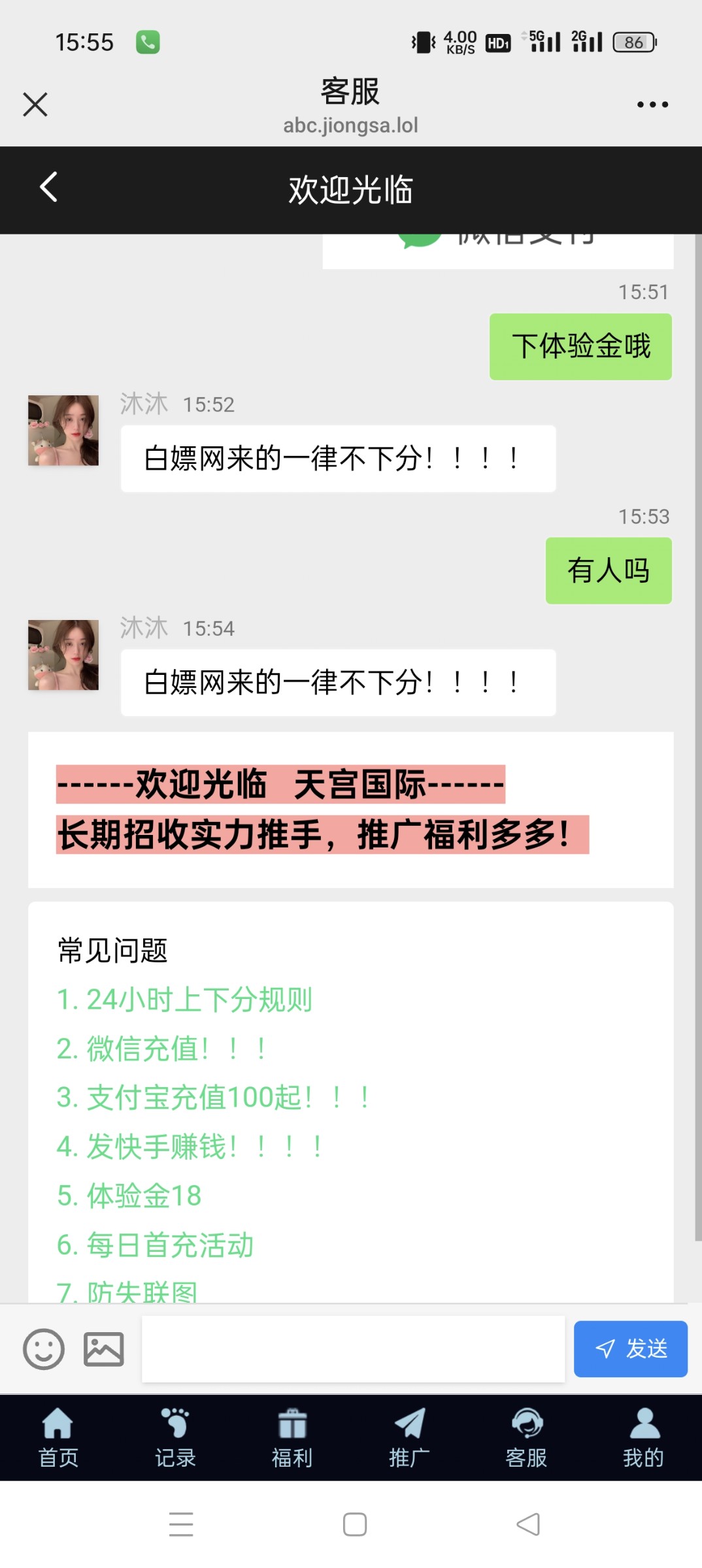Screen dimensions: 702x1568
Task: Go back from the 欢迎光临 chat header
Action: click(x=49, y=188)
